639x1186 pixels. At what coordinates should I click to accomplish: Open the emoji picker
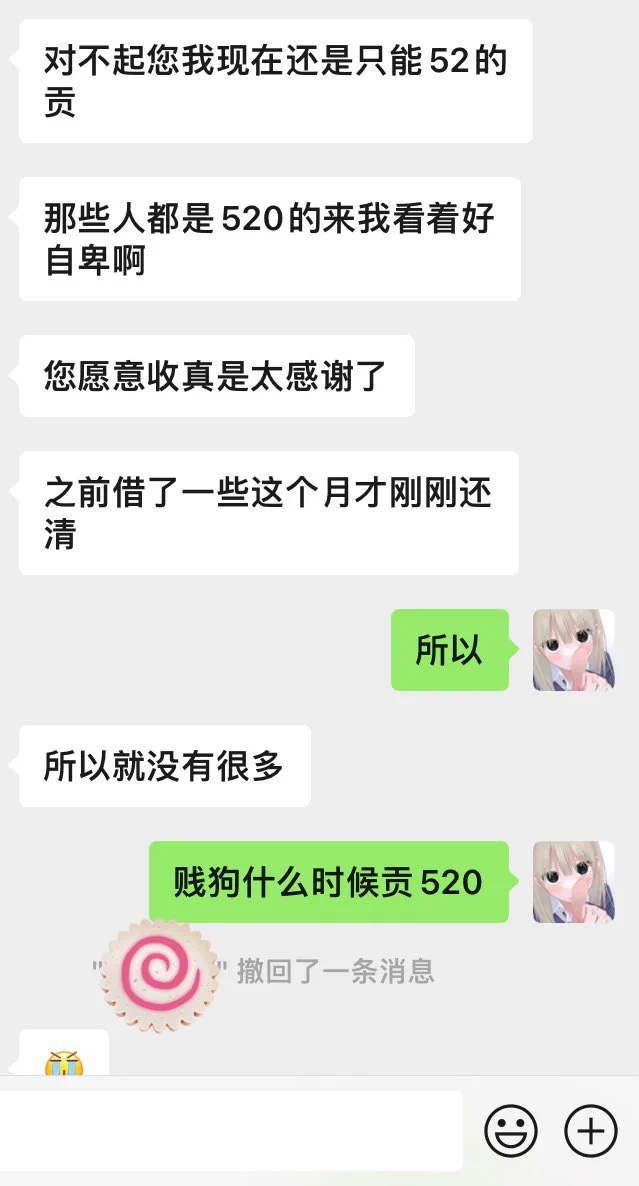tap(511, 1131)
